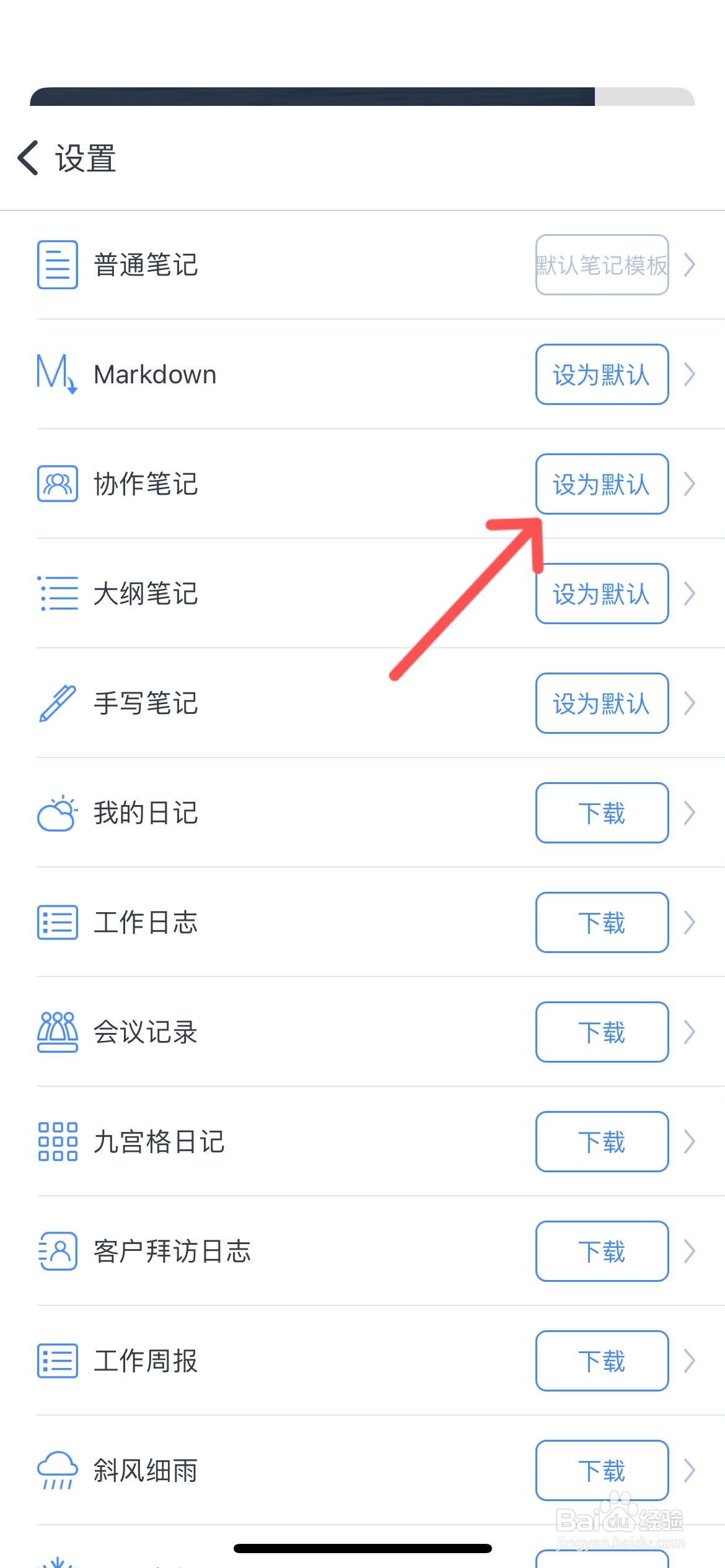725x1568 pixels.
Task: Click the 我的日记 weather icon
Action: point(57,813)
